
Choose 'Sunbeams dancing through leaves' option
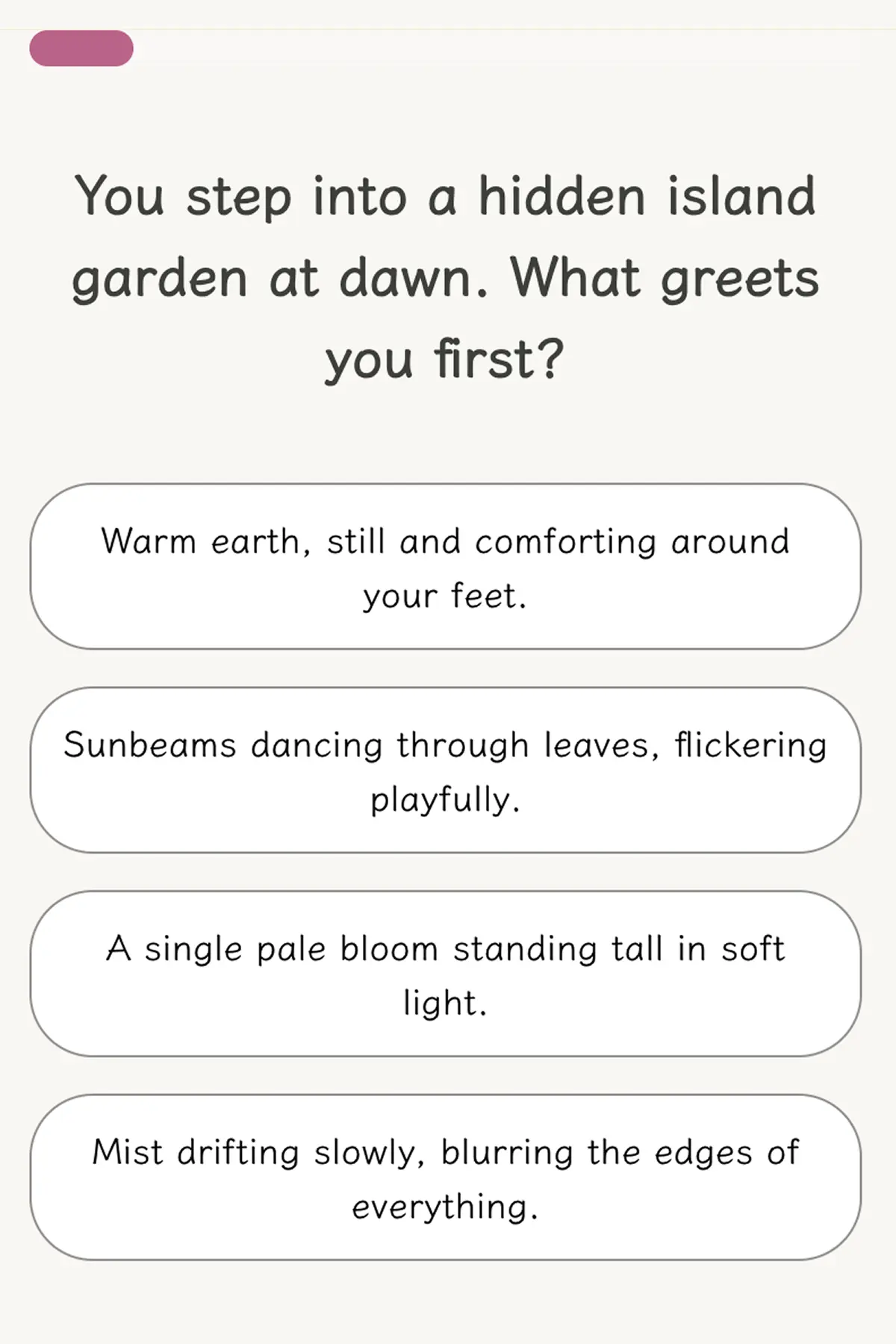point(445,770)
